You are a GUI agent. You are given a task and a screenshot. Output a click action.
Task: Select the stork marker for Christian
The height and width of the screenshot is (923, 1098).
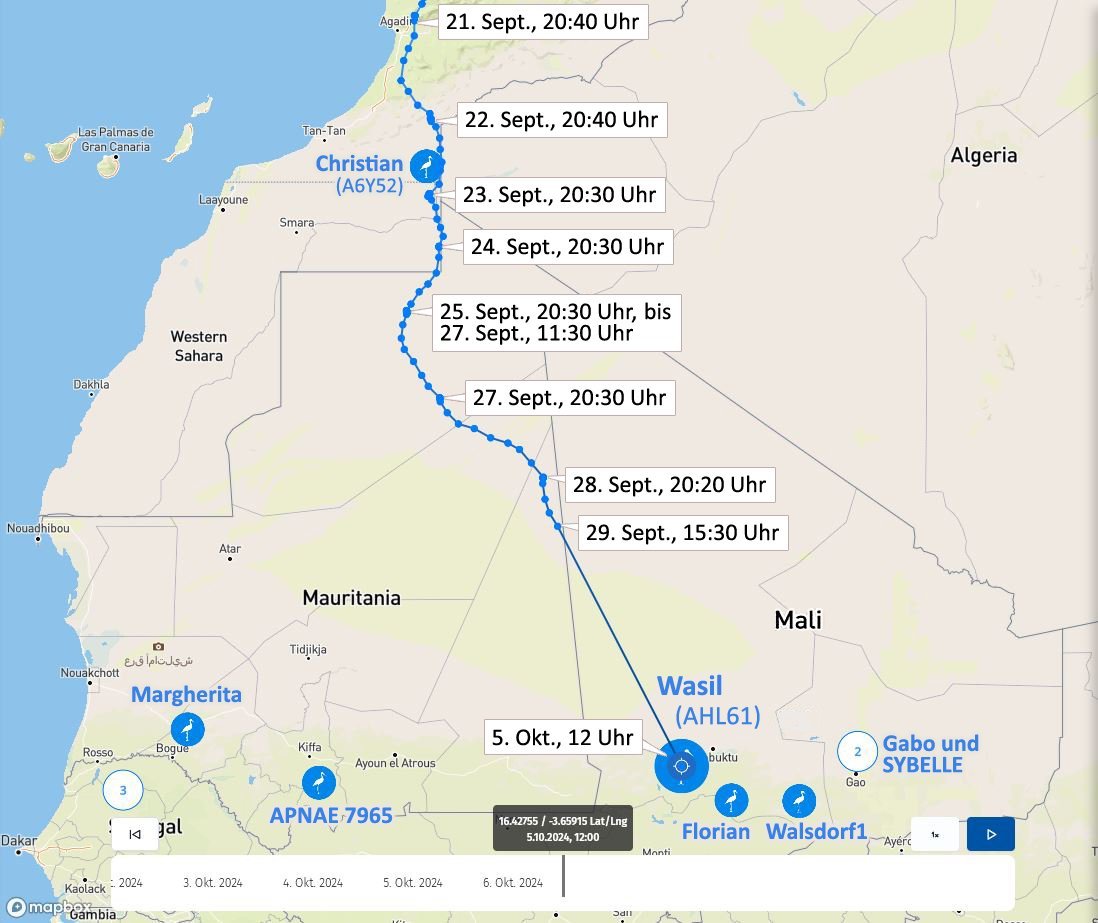pyautogui.click(x=427, y=165)
